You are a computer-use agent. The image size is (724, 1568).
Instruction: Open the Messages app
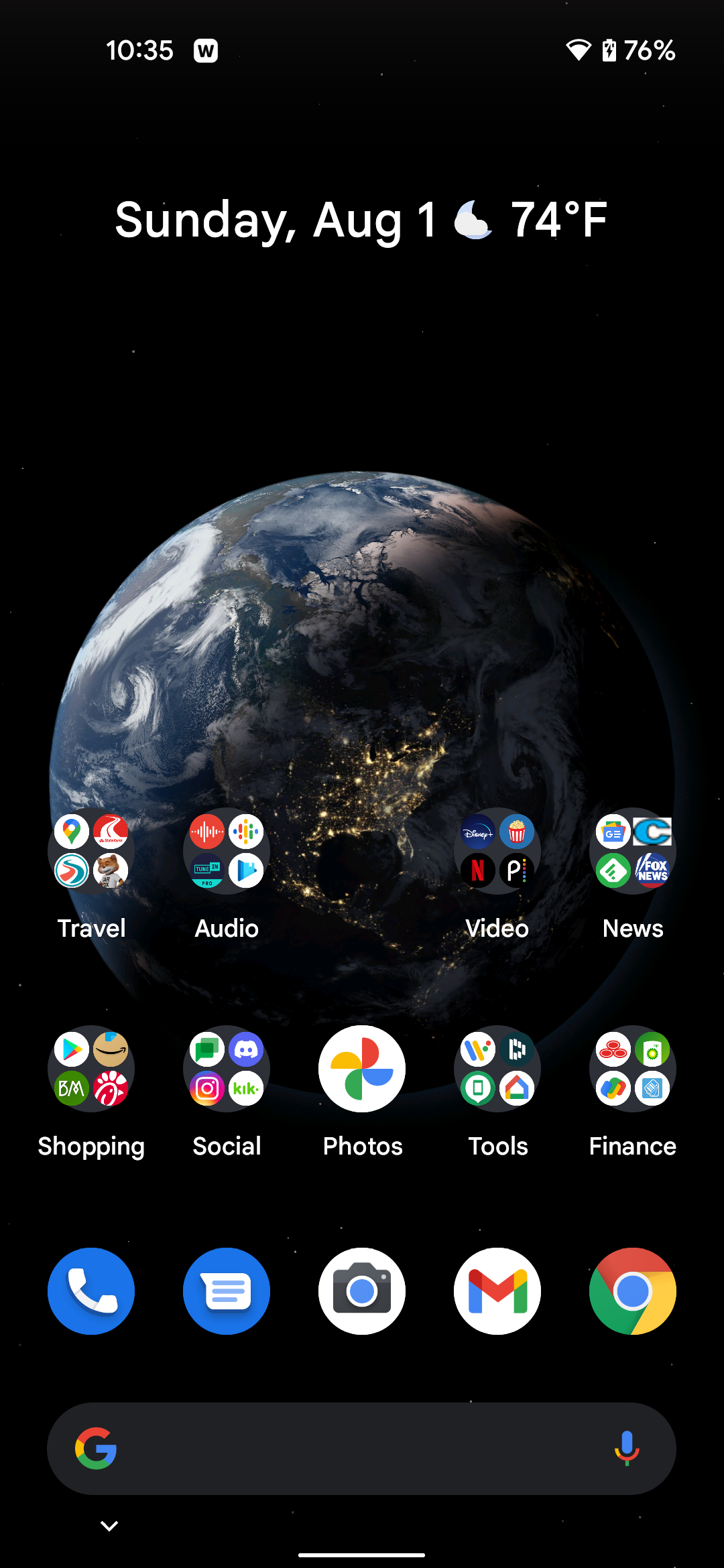tap(227, 1291)
